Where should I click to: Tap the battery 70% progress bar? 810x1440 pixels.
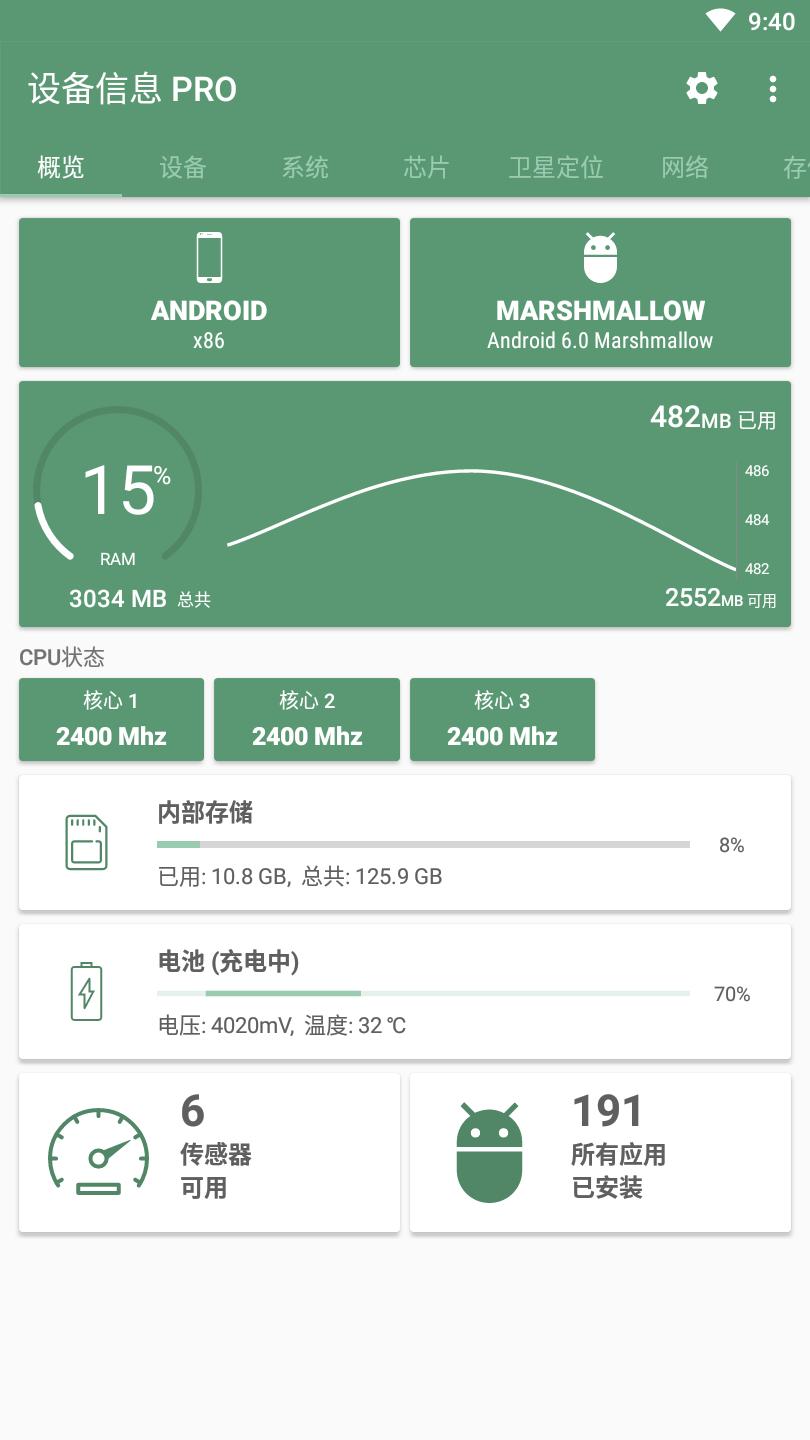[x=423, y=993]
